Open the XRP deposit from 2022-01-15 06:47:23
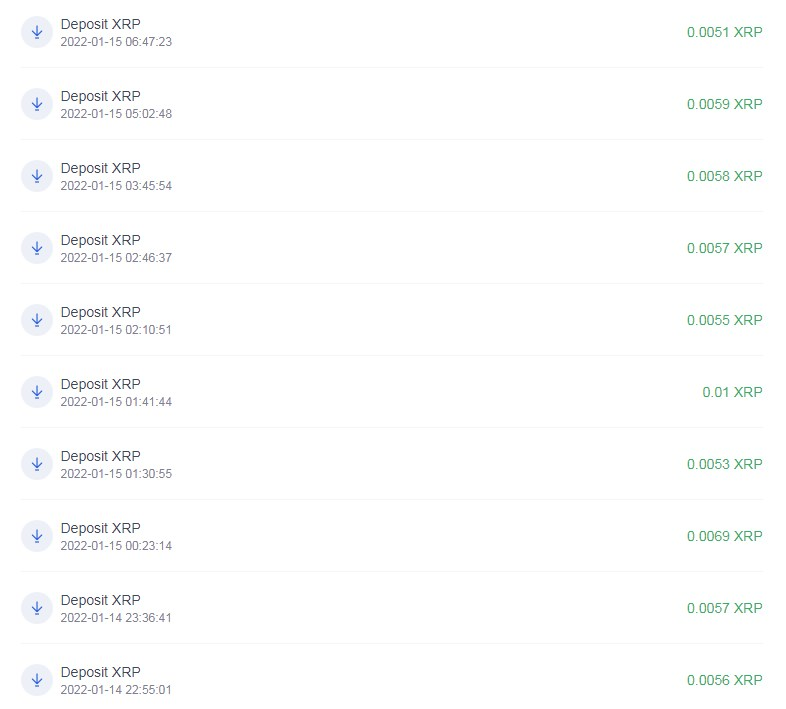 pyautogui.click(x=391, y=33)
